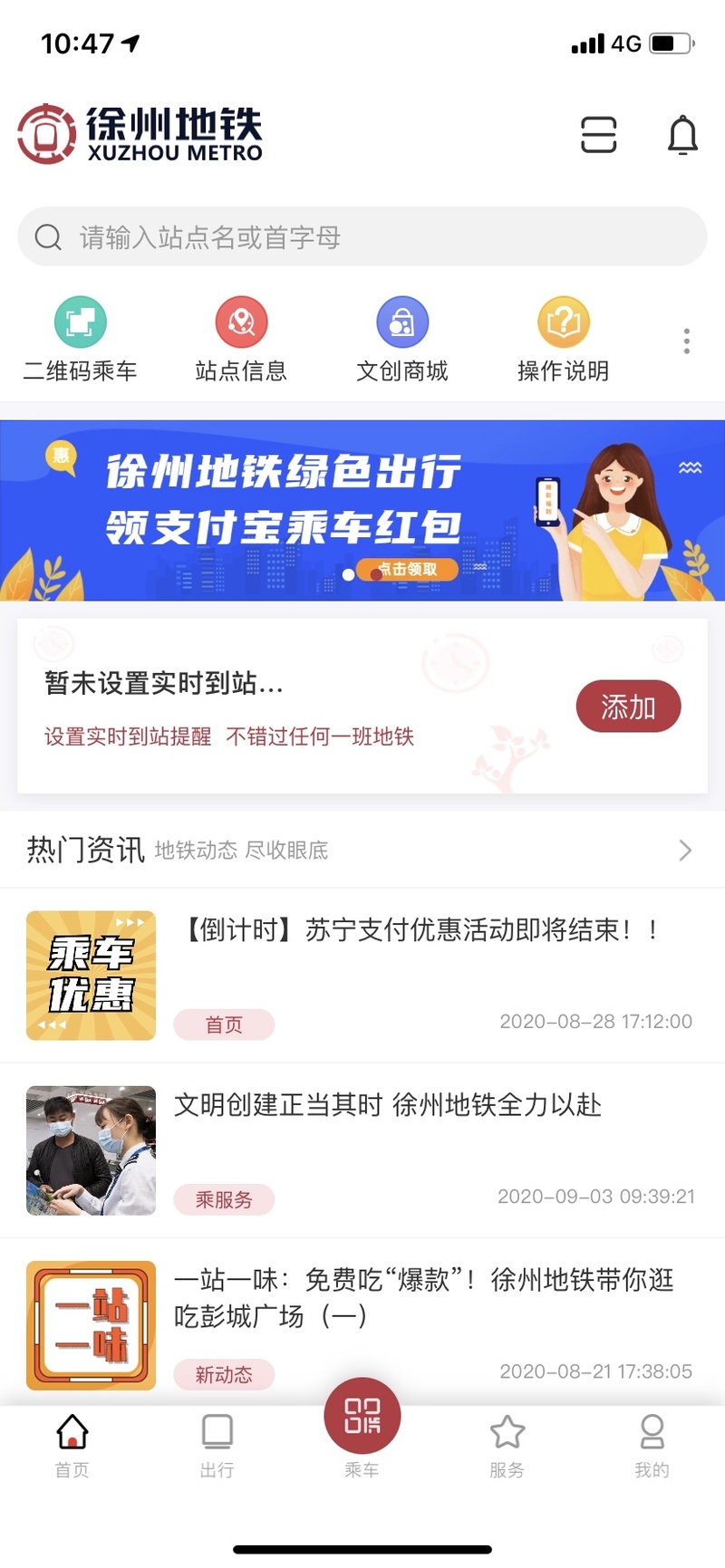Viewport: 725px width, 1568px height.
Task: Open 文创商城 shop shortcut
Action: 401,339
